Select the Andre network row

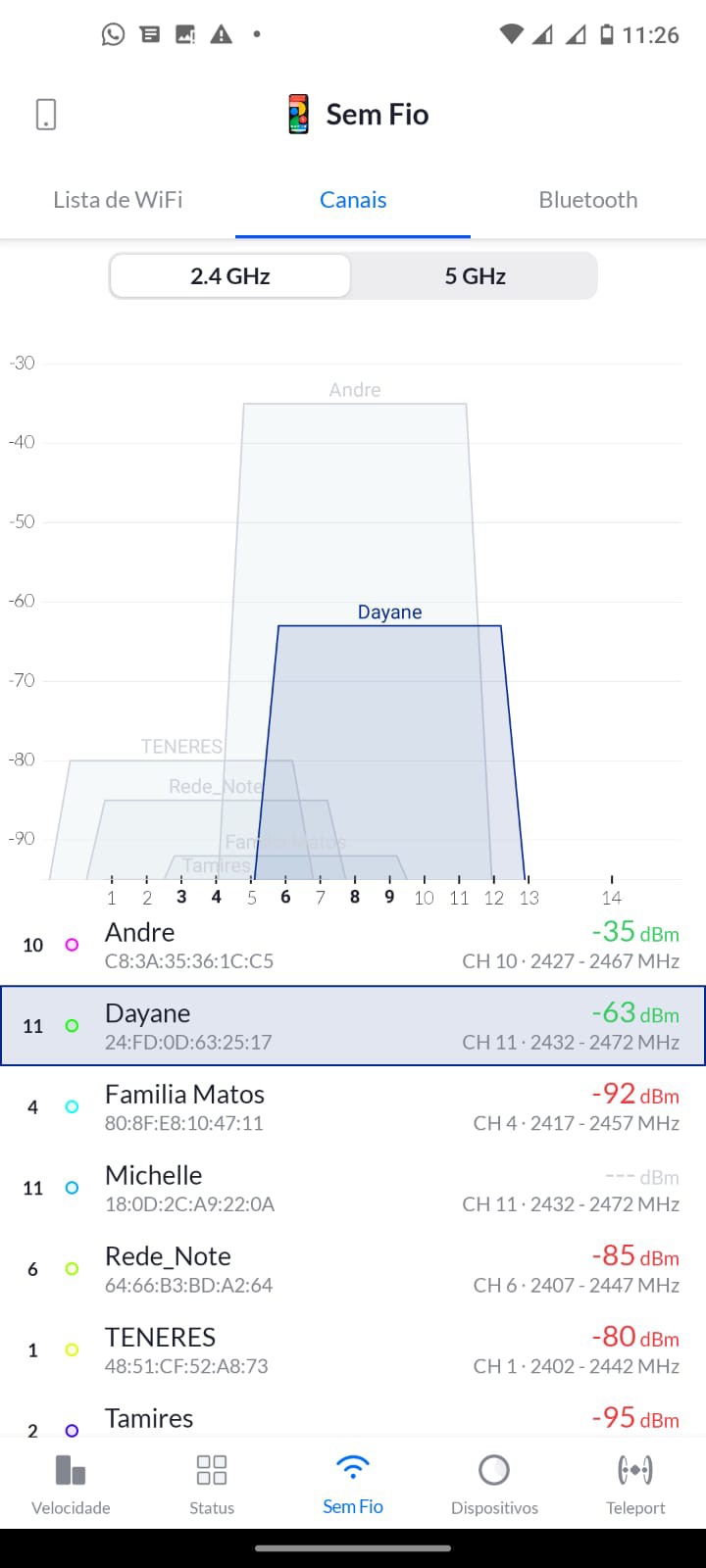[x=353, y=945]
